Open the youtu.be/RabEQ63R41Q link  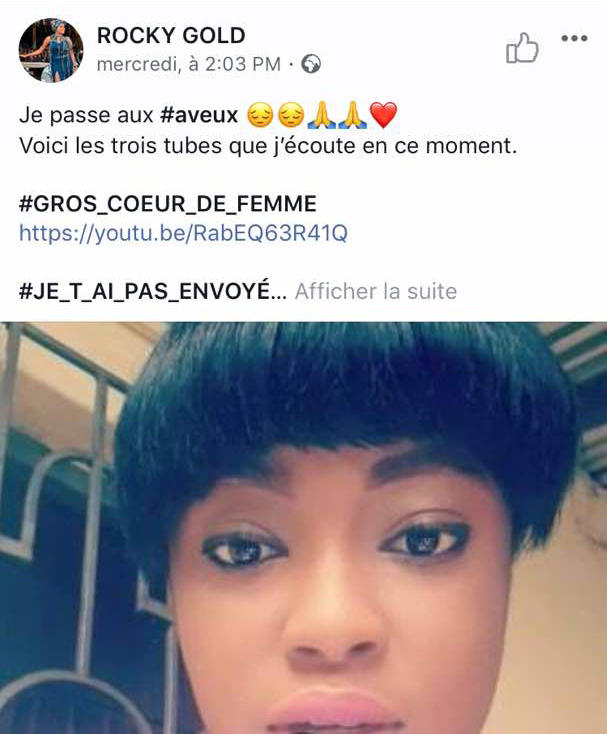pos(183,234)
